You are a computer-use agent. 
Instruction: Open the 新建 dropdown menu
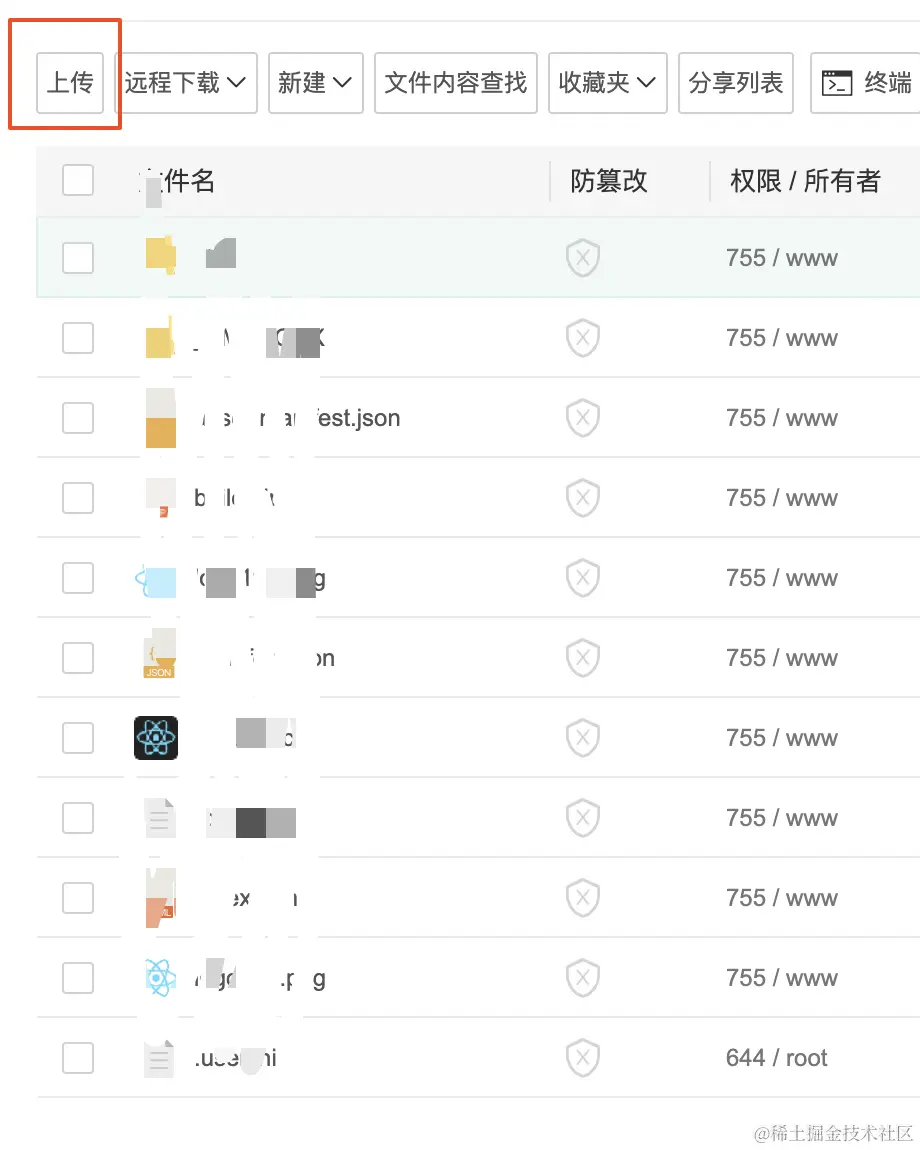[x=315, y=83]
